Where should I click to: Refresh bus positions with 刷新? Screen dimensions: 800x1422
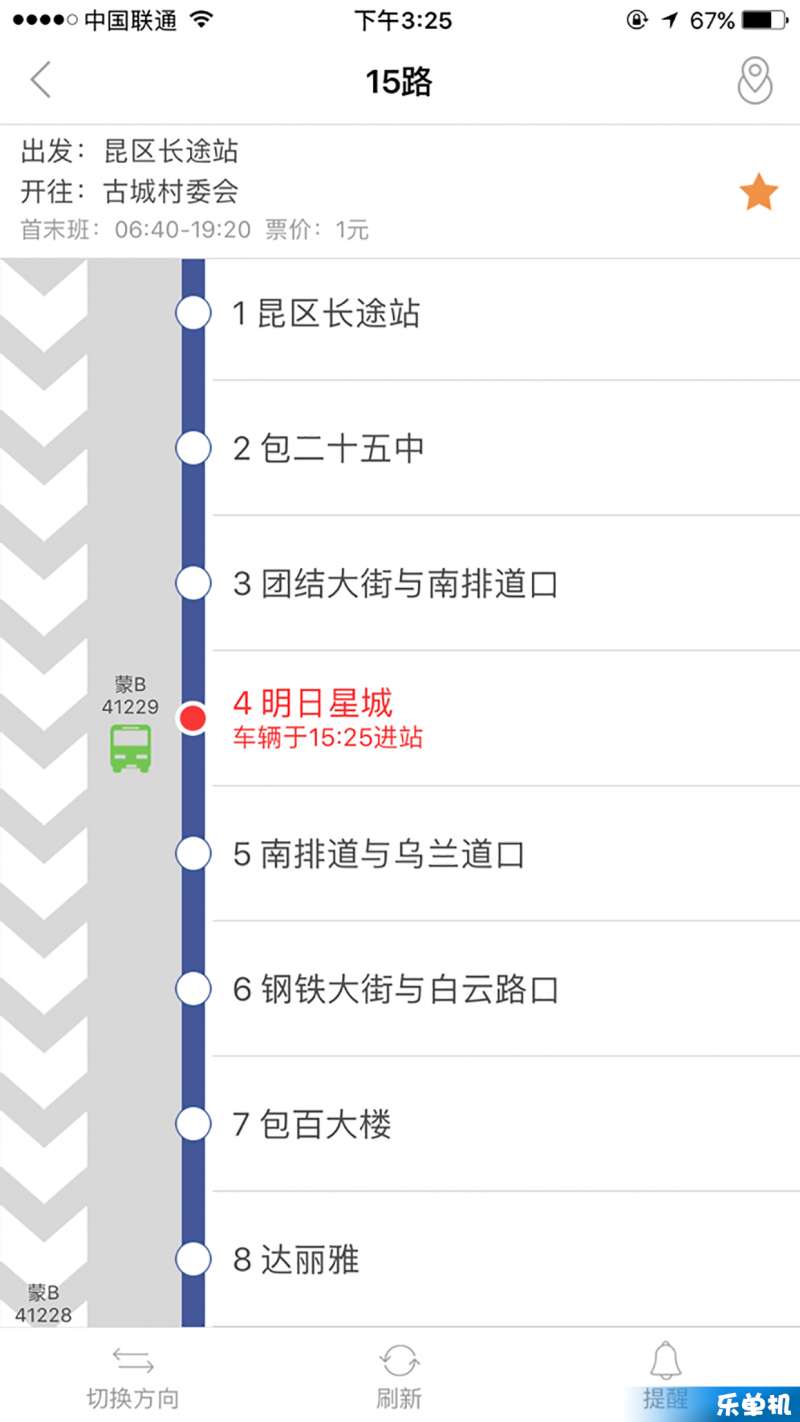[x=399, y=1377]
